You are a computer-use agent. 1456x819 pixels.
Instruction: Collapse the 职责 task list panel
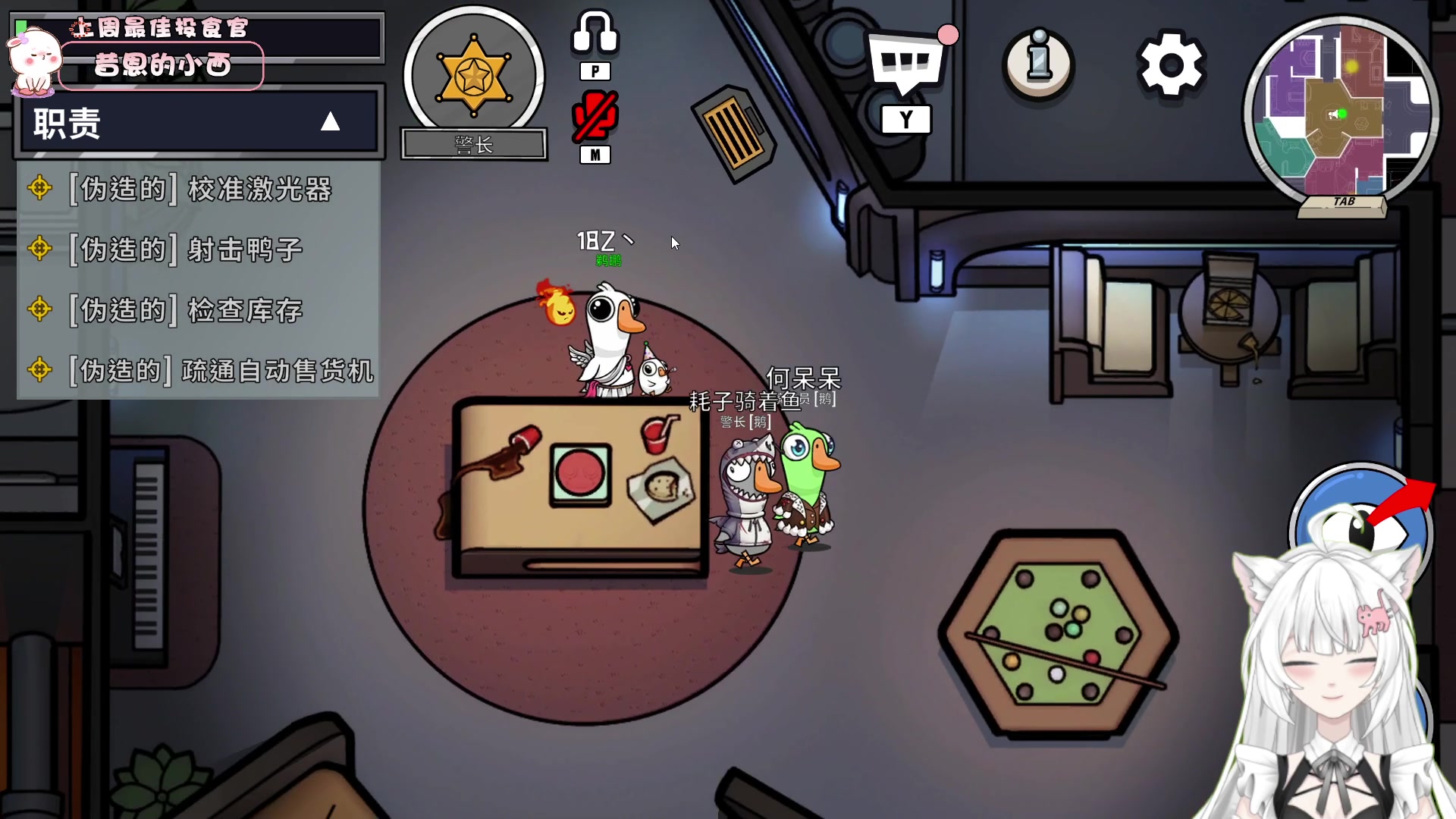pyautogui.click(x=330, y=122)
